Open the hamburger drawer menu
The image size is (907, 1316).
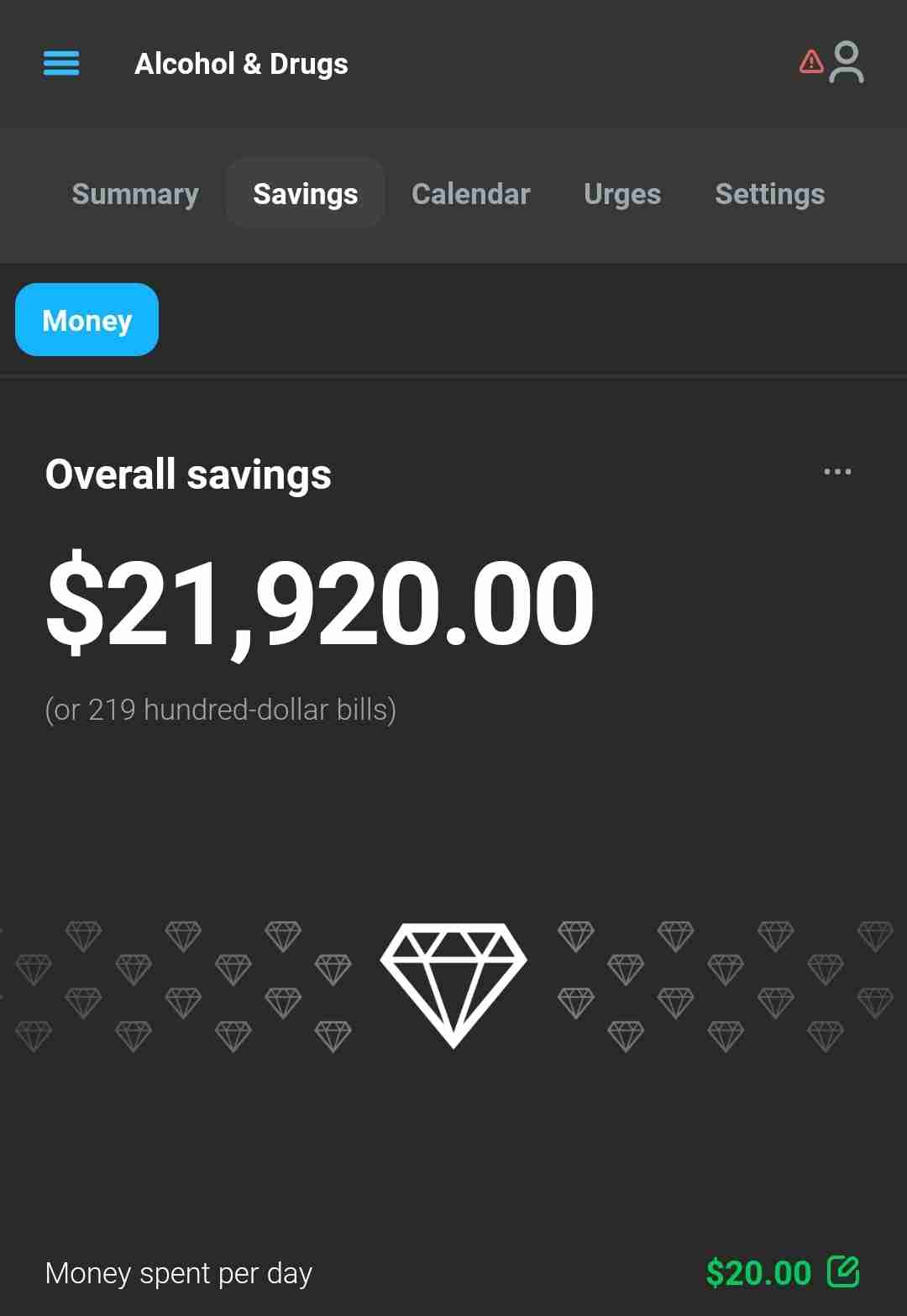pos(61,63)
